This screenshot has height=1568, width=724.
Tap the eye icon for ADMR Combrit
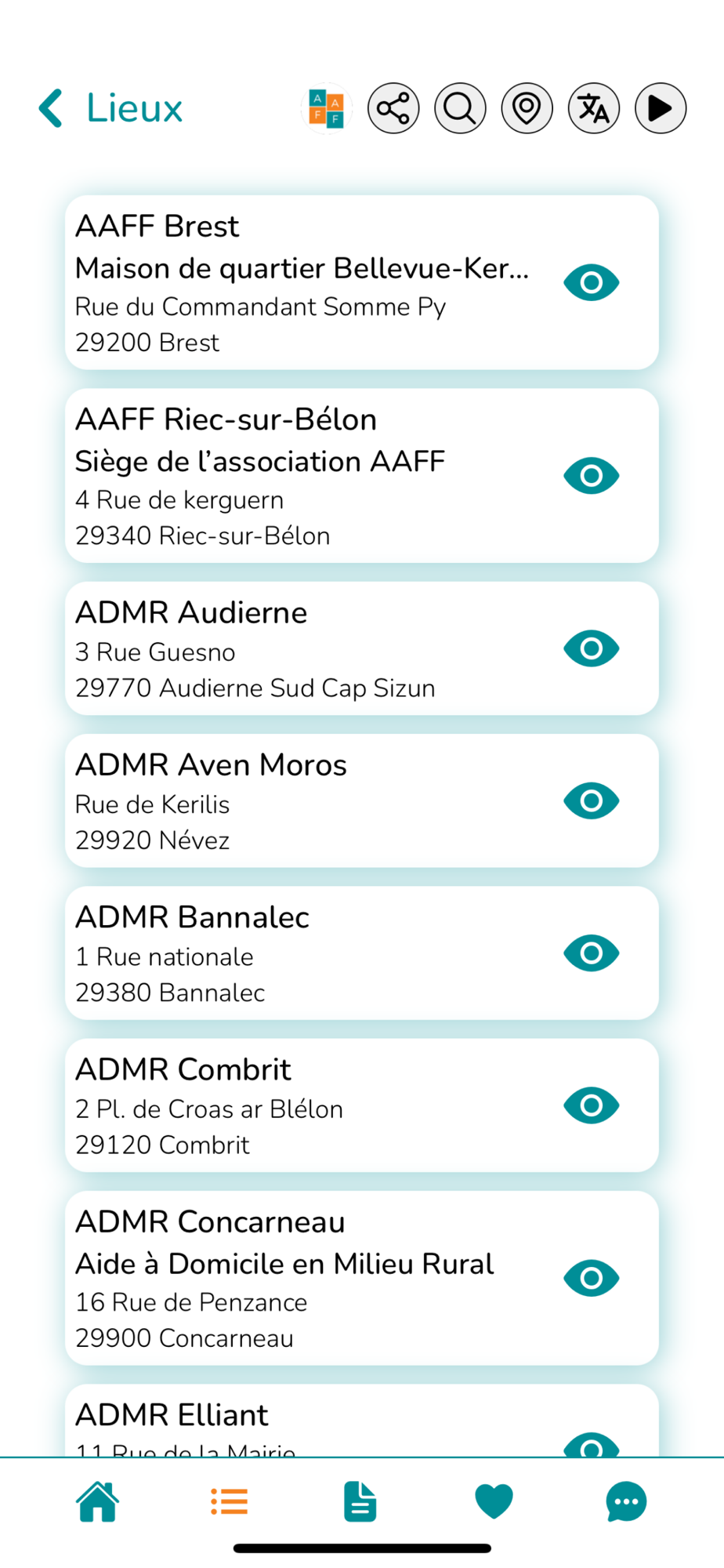click(x=592, y=1105)
